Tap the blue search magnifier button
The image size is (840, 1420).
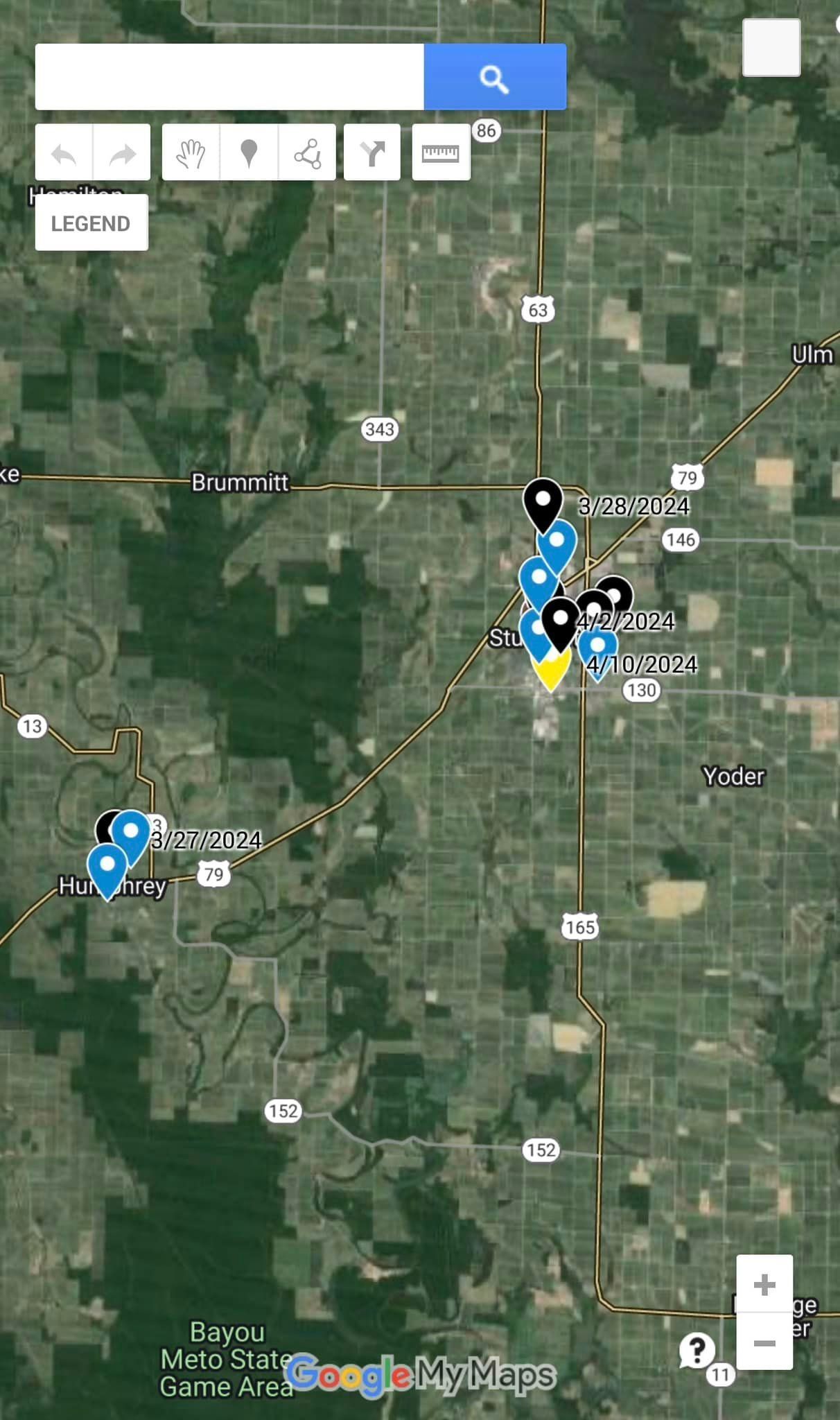pyautogui.click(x=495, y=77)
